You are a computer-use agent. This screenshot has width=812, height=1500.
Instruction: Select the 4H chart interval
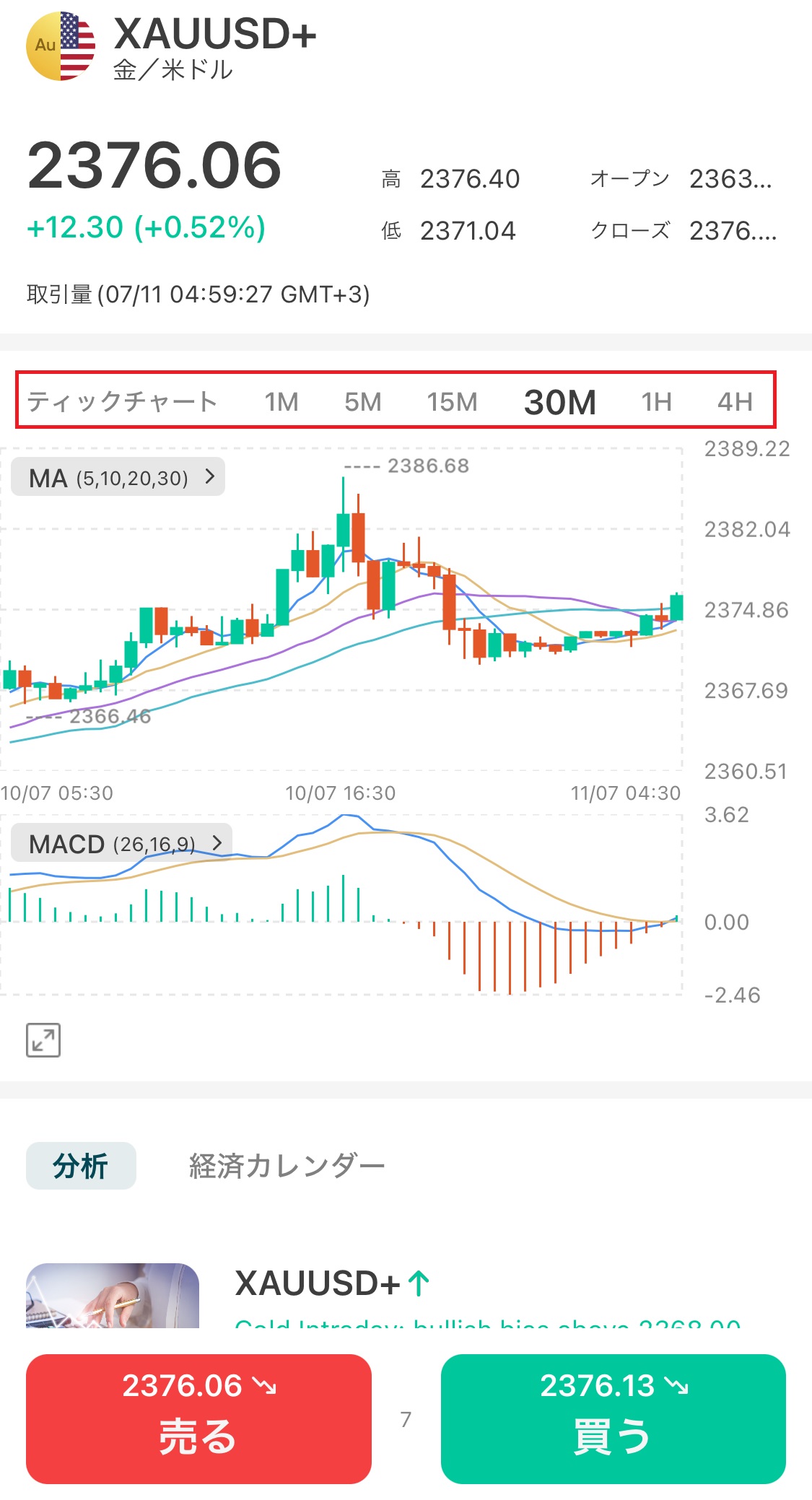735,401
